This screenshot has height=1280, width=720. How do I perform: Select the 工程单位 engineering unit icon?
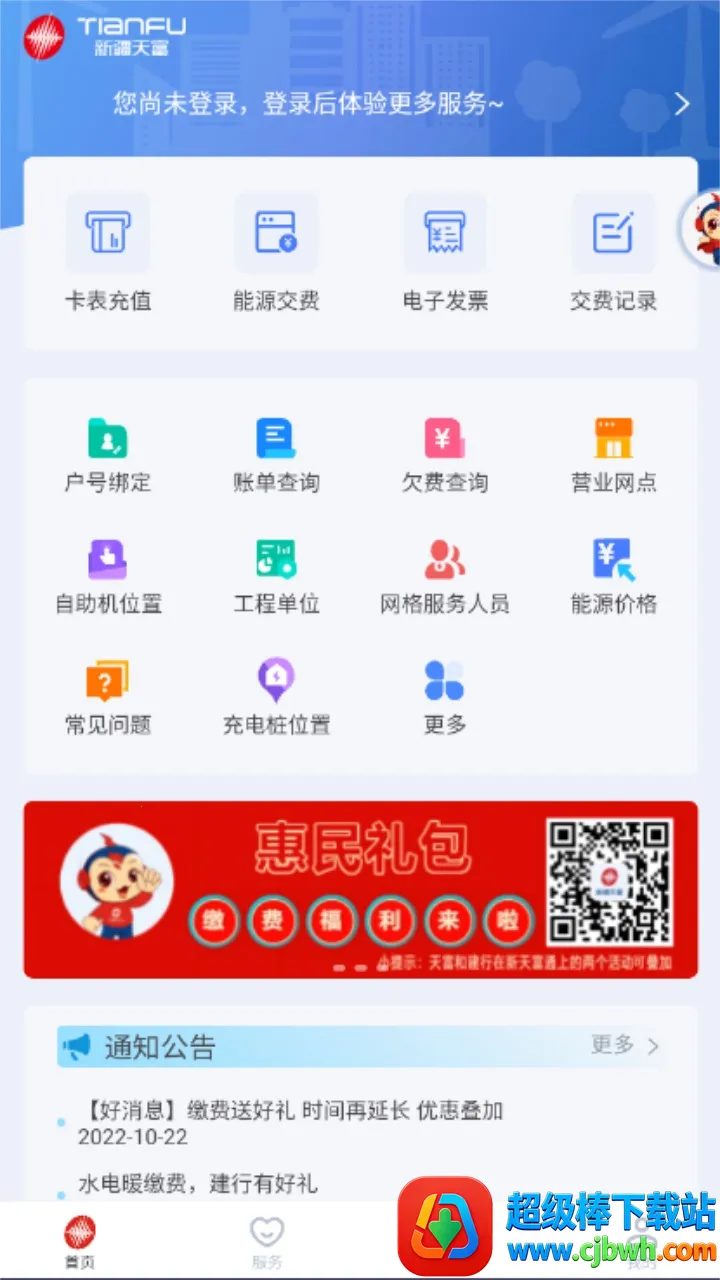[277, 573]
